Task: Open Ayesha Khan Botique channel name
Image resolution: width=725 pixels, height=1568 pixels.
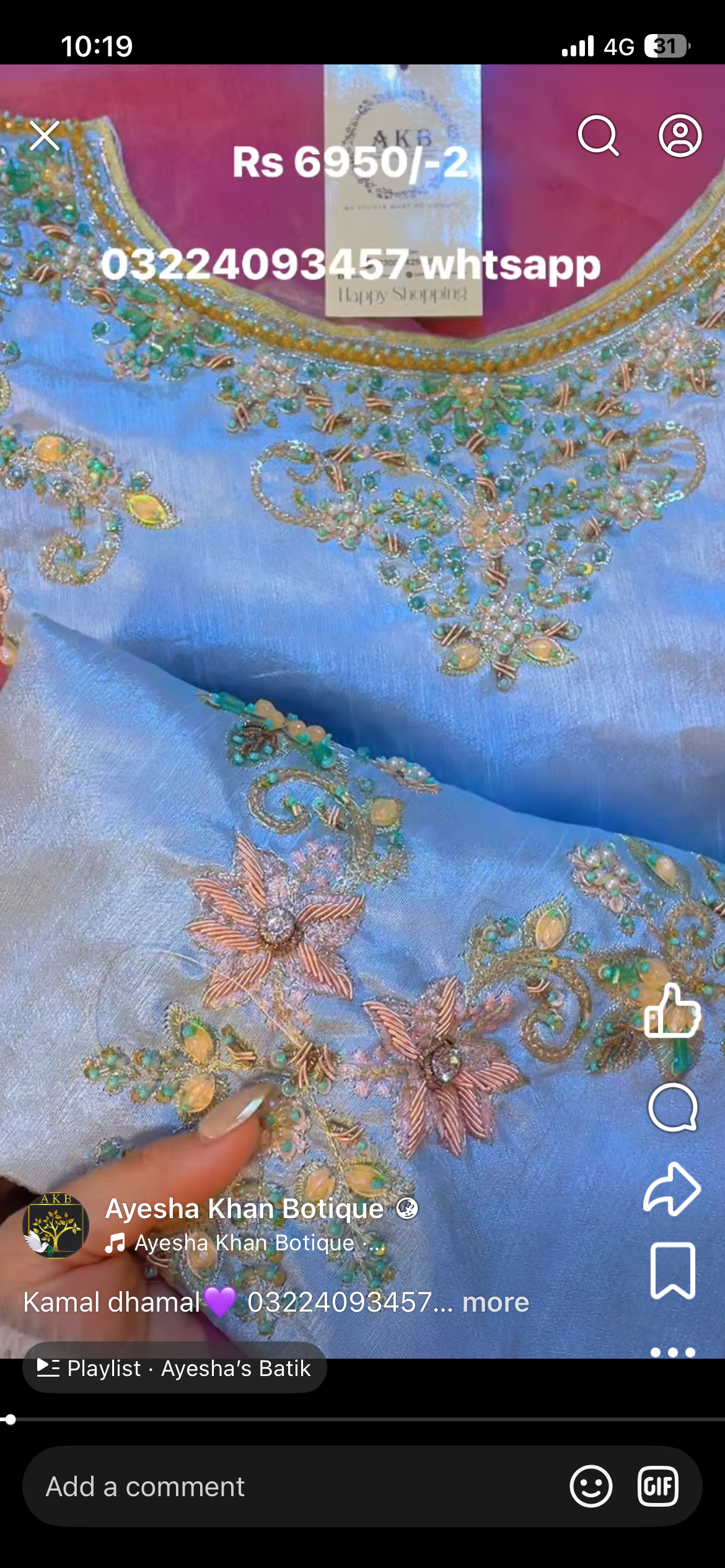Action: point(246,1208)
